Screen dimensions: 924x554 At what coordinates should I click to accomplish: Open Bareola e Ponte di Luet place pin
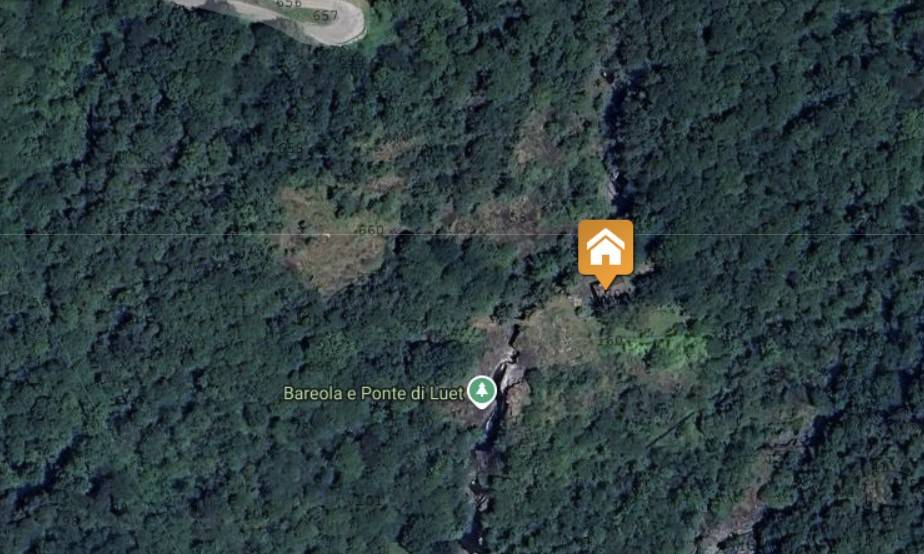pyautogui.click(x=482, y=391)
